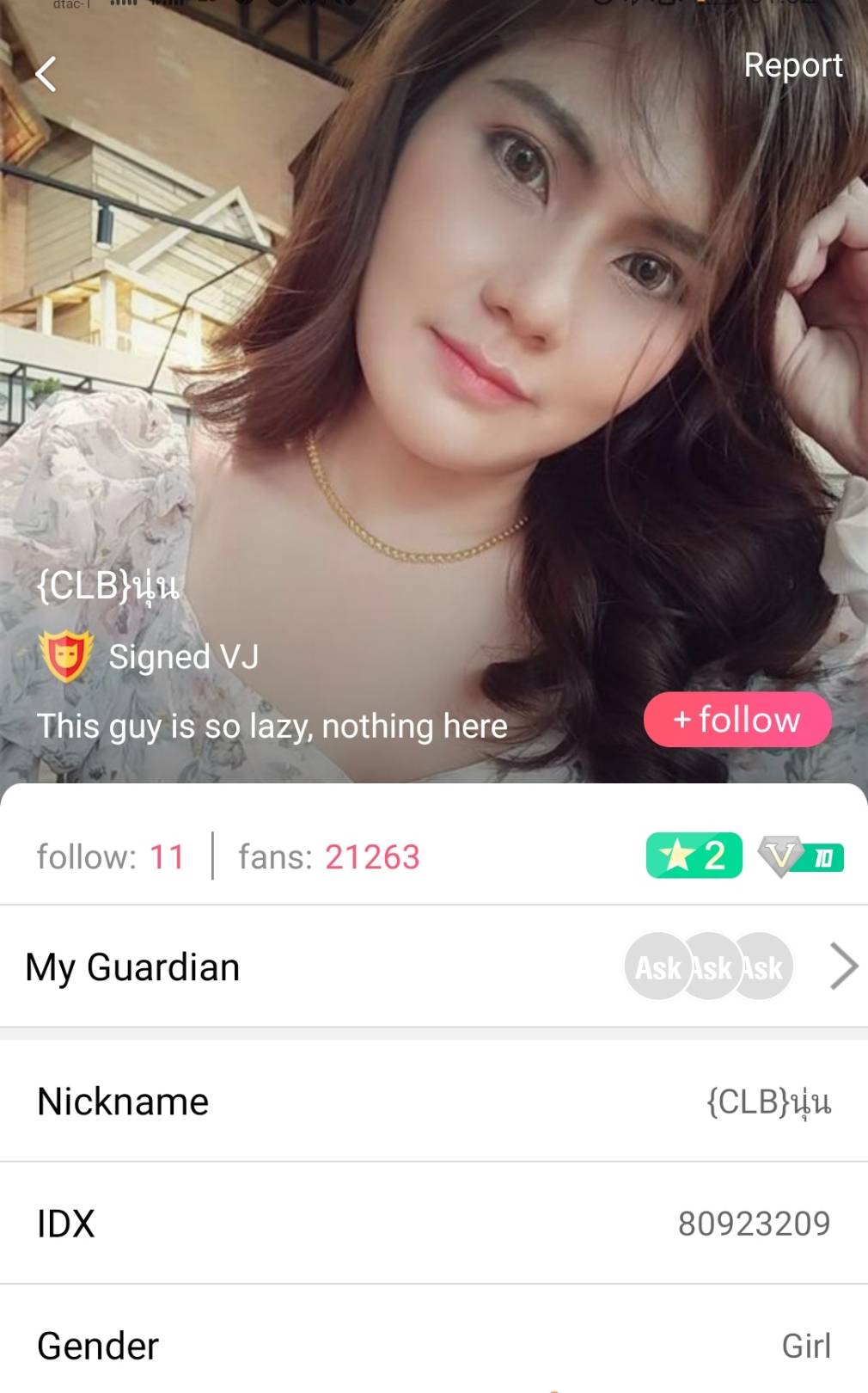This screenshot has width=868, height=1393.
Task: Follow this signed VJ
Action: [x=737, y=720]
